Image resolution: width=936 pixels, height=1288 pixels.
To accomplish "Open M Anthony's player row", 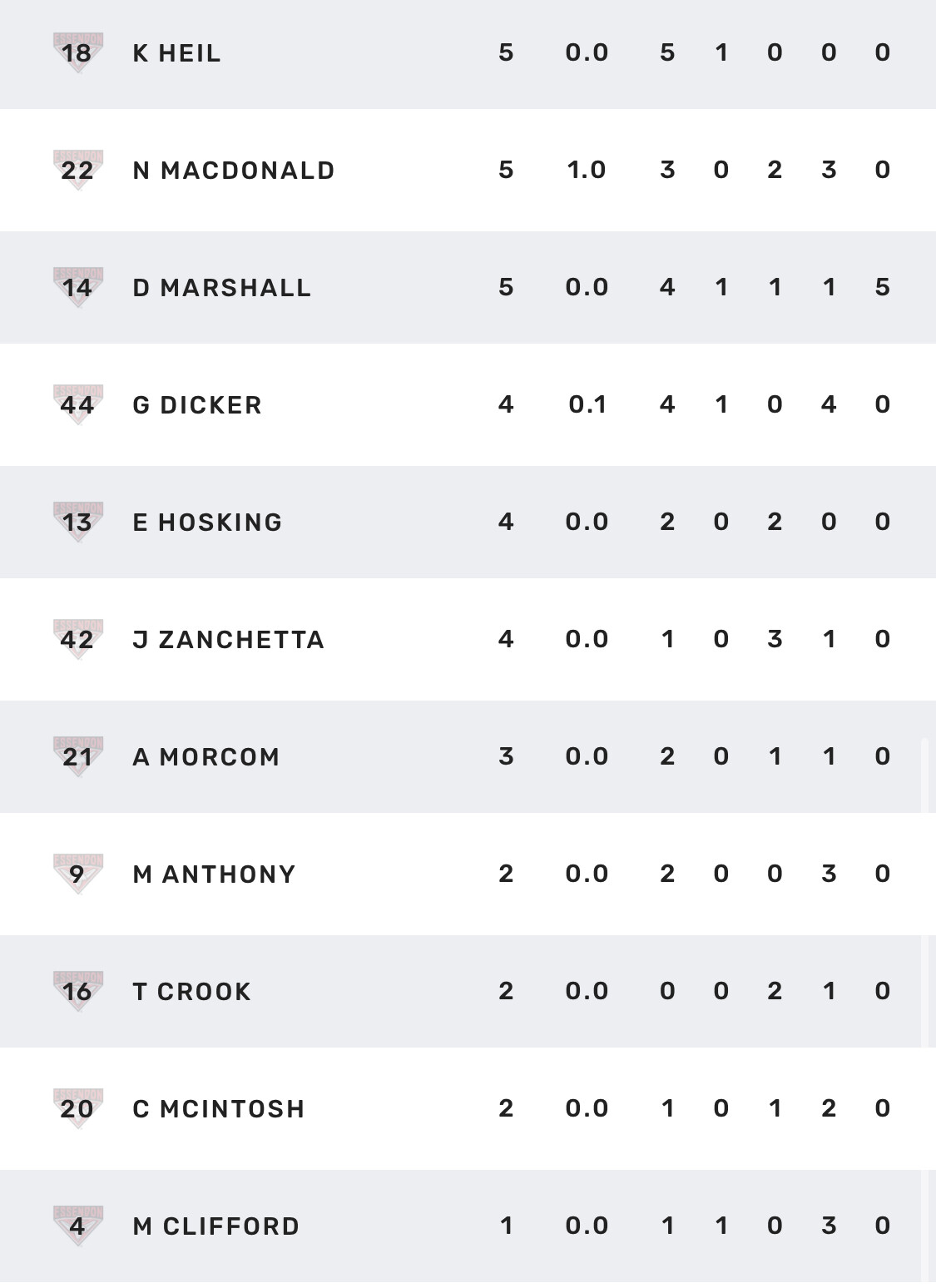I will click(x=468, y=874).
